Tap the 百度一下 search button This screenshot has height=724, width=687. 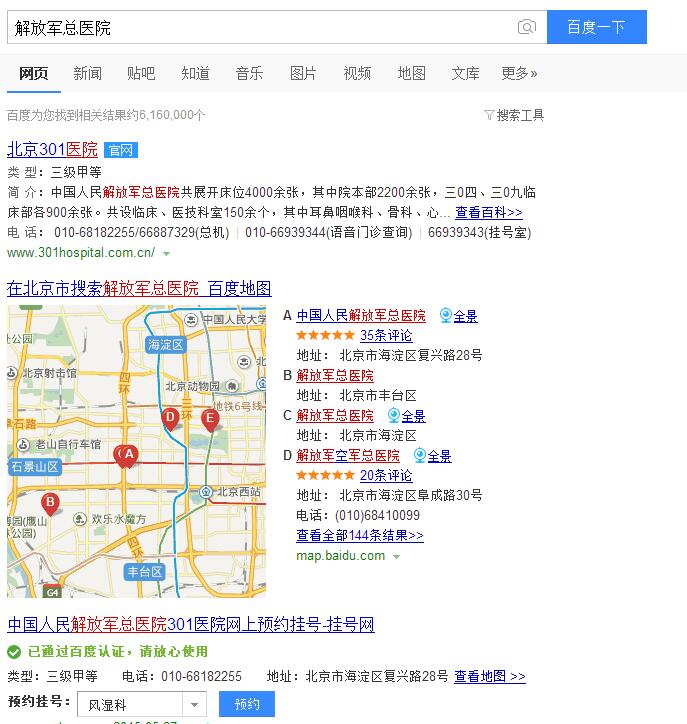596,28
